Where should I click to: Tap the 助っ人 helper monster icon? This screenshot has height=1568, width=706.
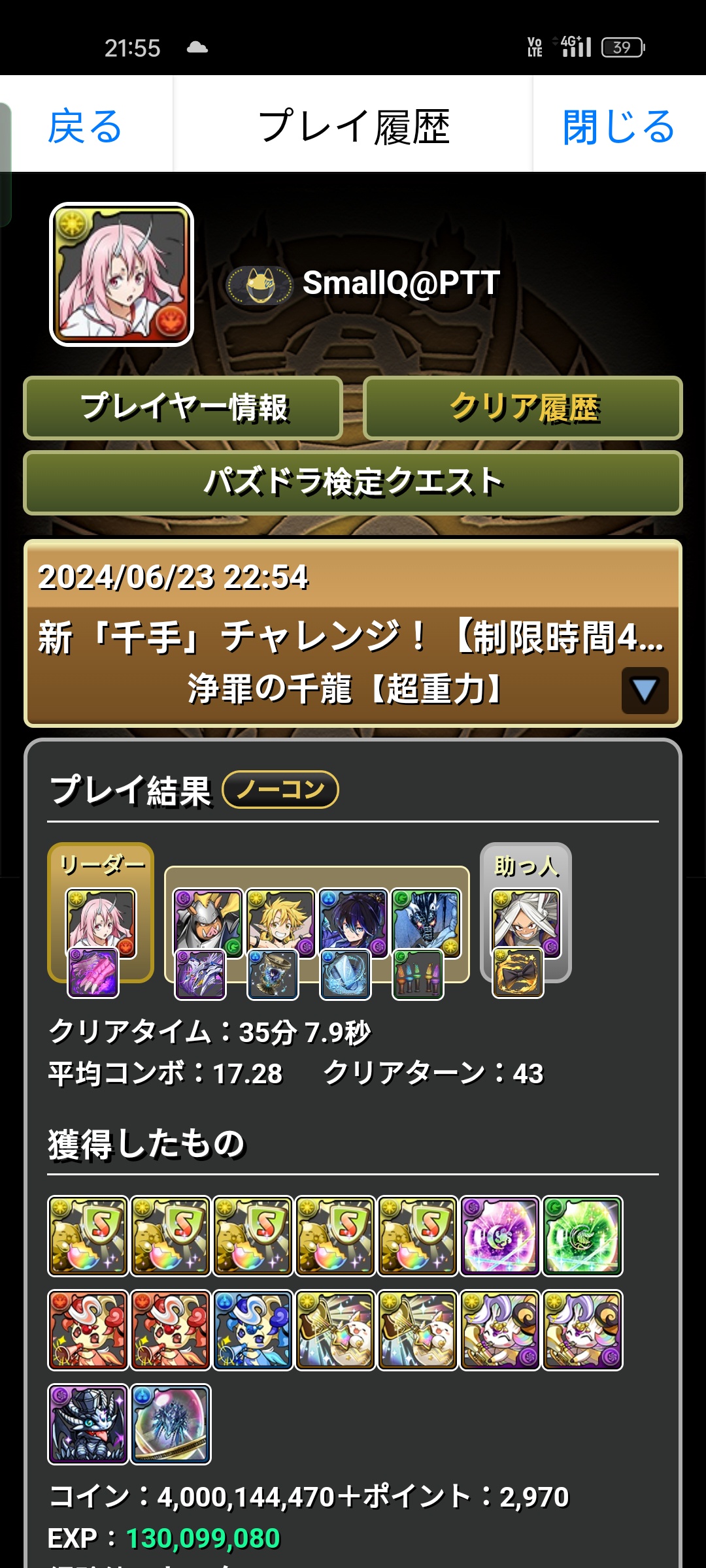click(x=526, y=923)
